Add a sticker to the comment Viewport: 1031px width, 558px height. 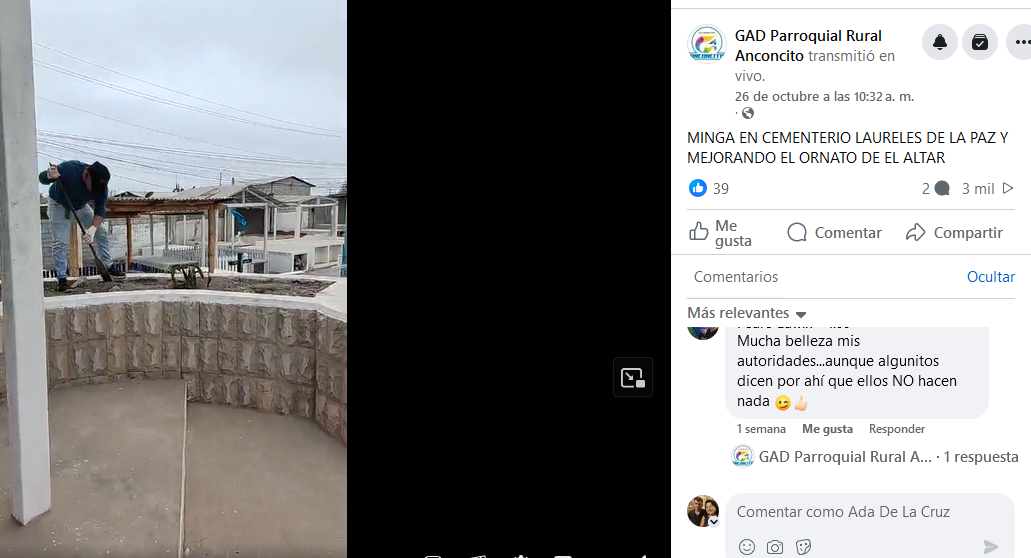coord(803,546)
